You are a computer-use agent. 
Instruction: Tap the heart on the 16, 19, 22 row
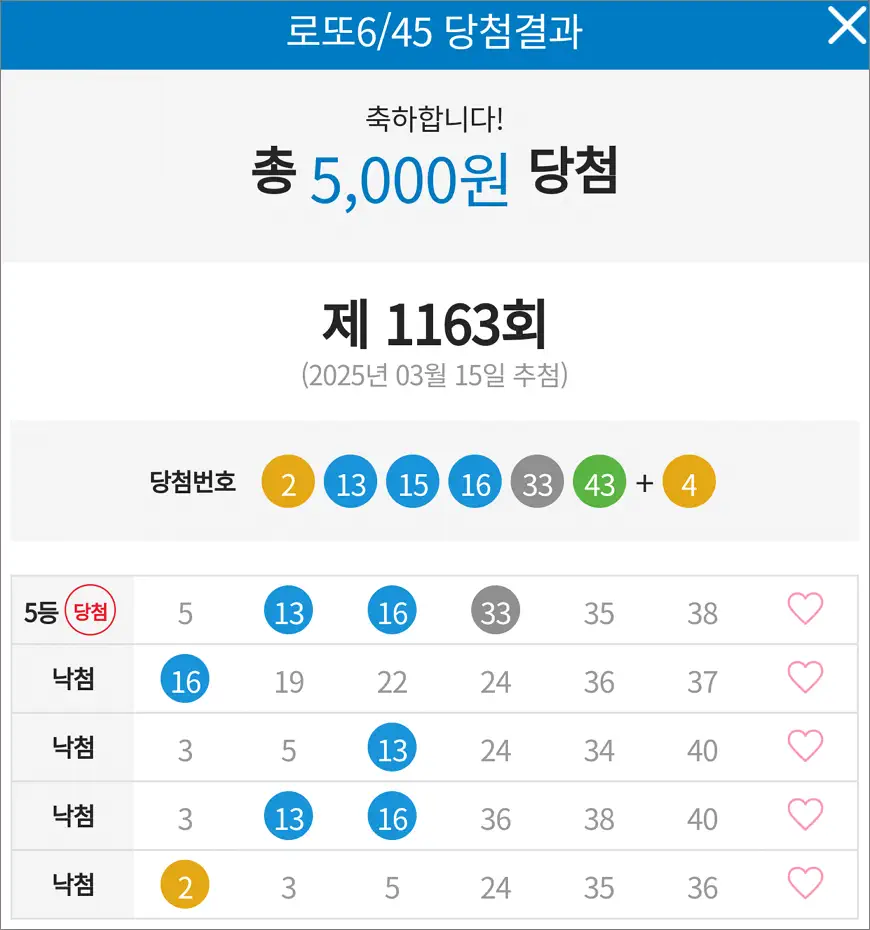coord(805,678)
